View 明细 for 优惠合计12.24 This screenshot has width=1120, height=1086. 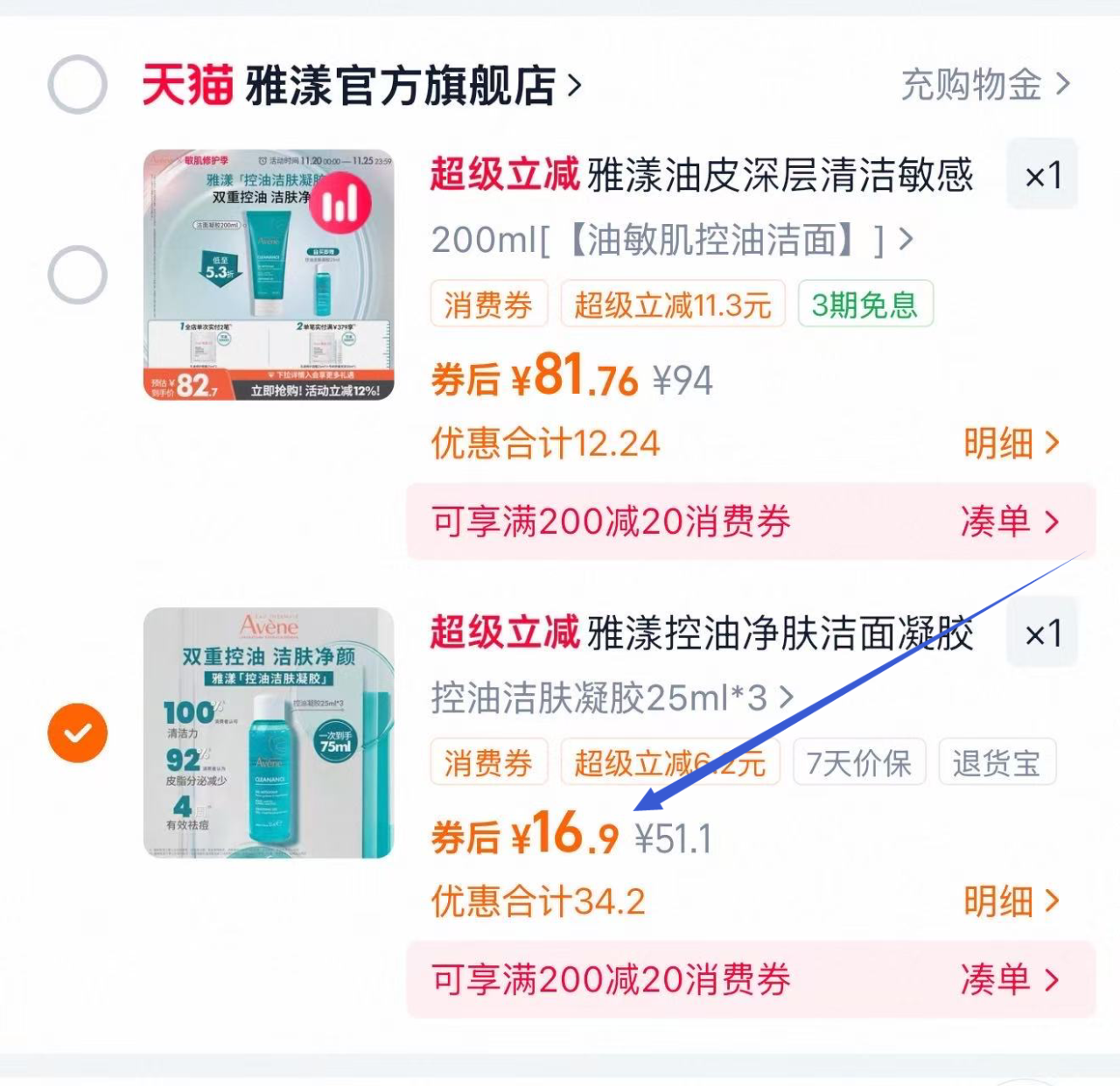point(1012,444)
